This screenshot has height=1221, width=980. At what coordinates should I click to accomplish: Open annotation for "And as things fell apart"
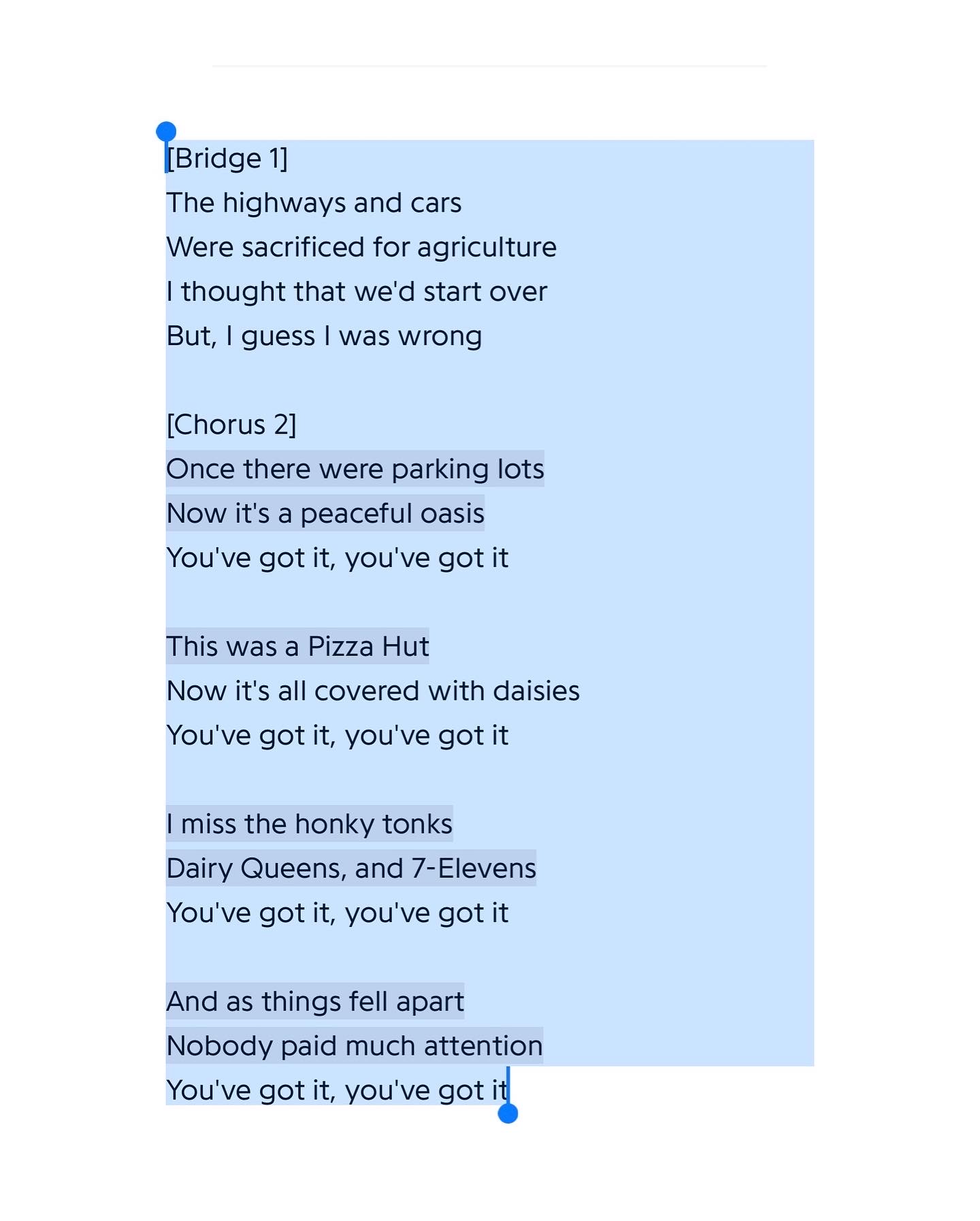314,1001
